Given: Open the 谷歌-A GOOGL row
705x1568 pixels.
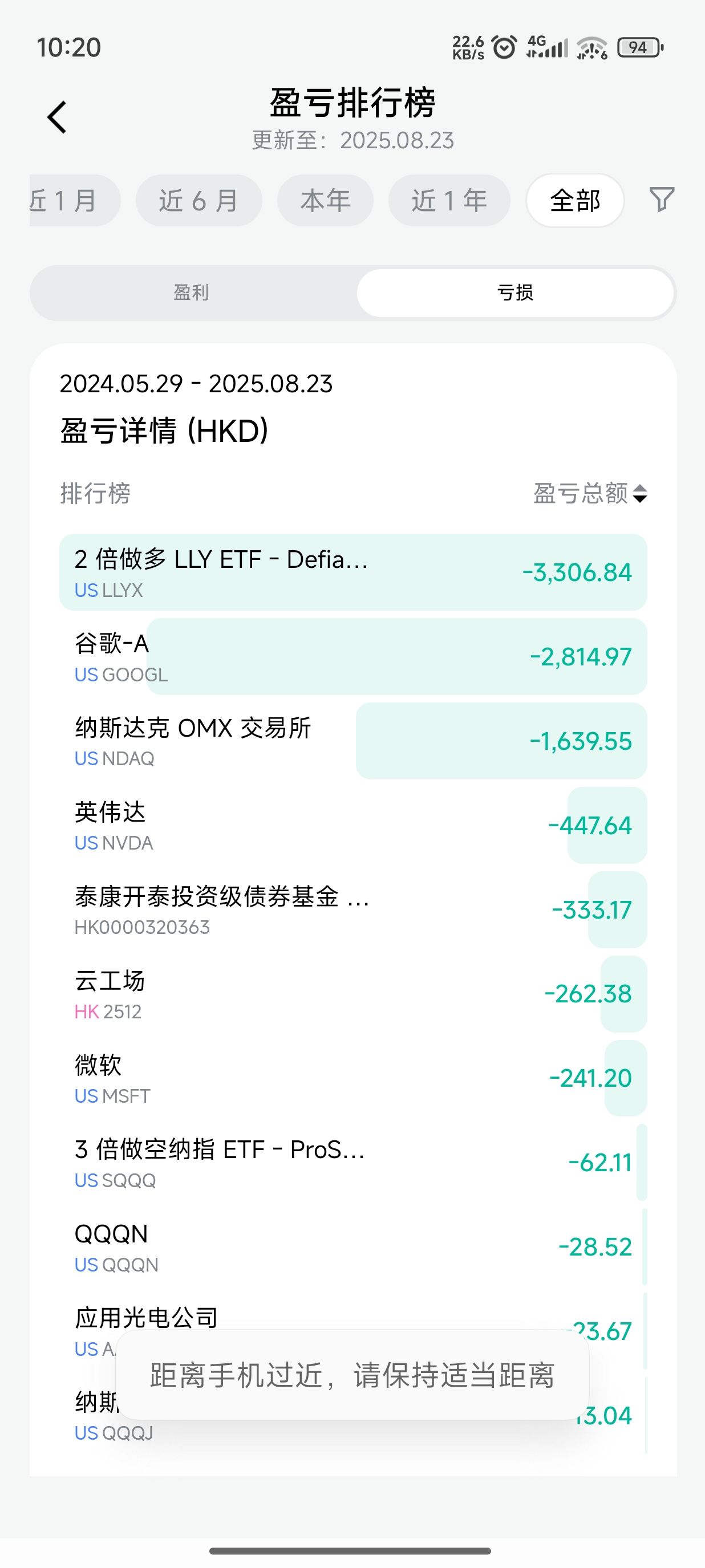Looking at the screenshot, I should 352,657.
